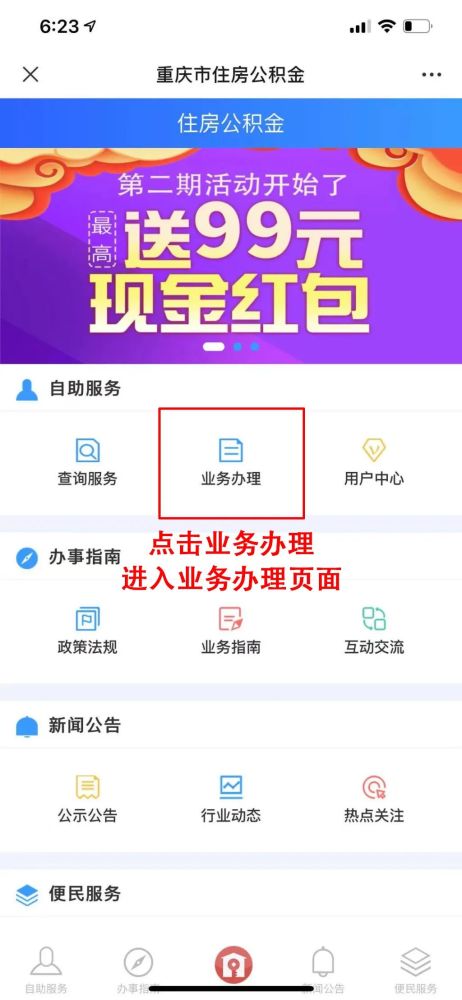
Task: Select the compass bottom tab
Action: (x=138, y=970)
